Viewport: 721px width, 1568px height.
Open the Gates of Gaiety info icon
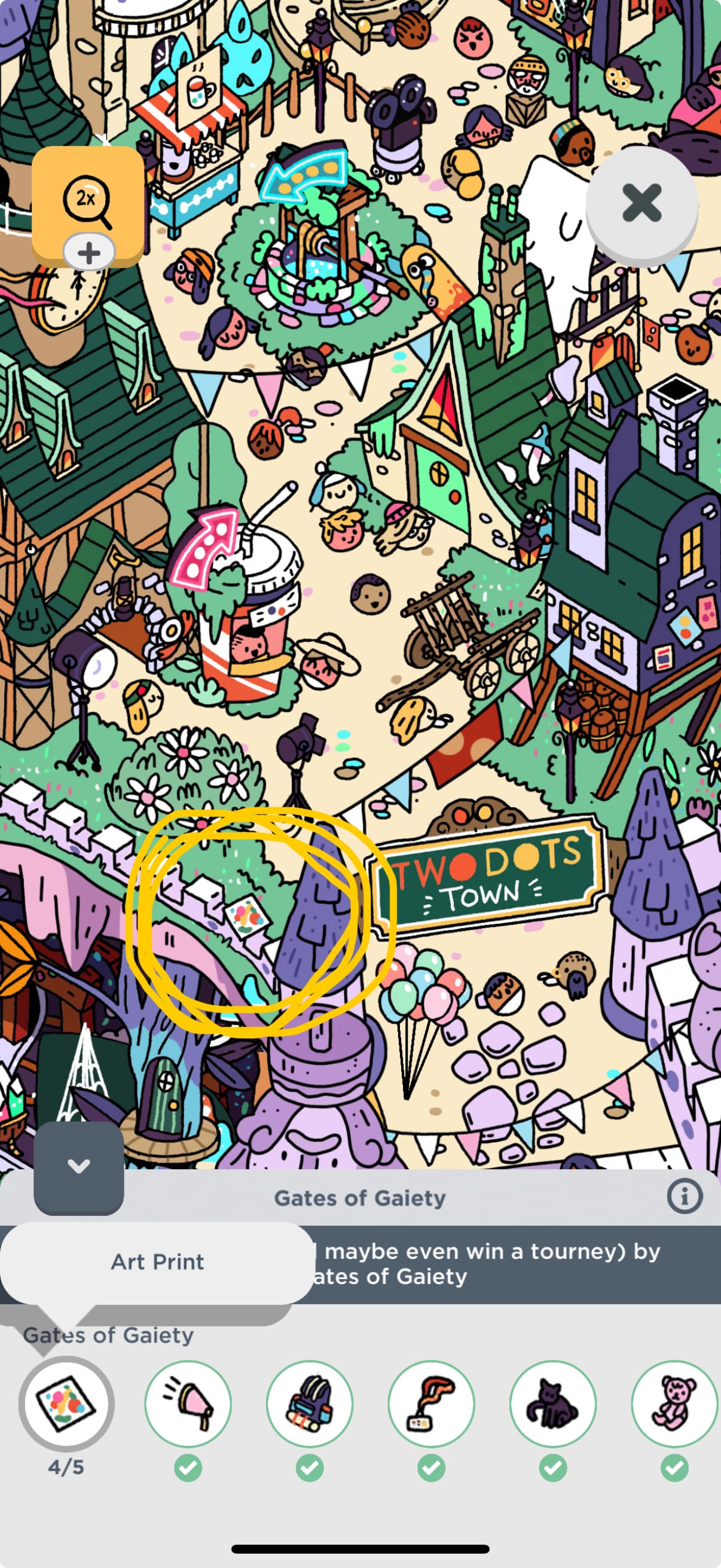coord(685,1197)
